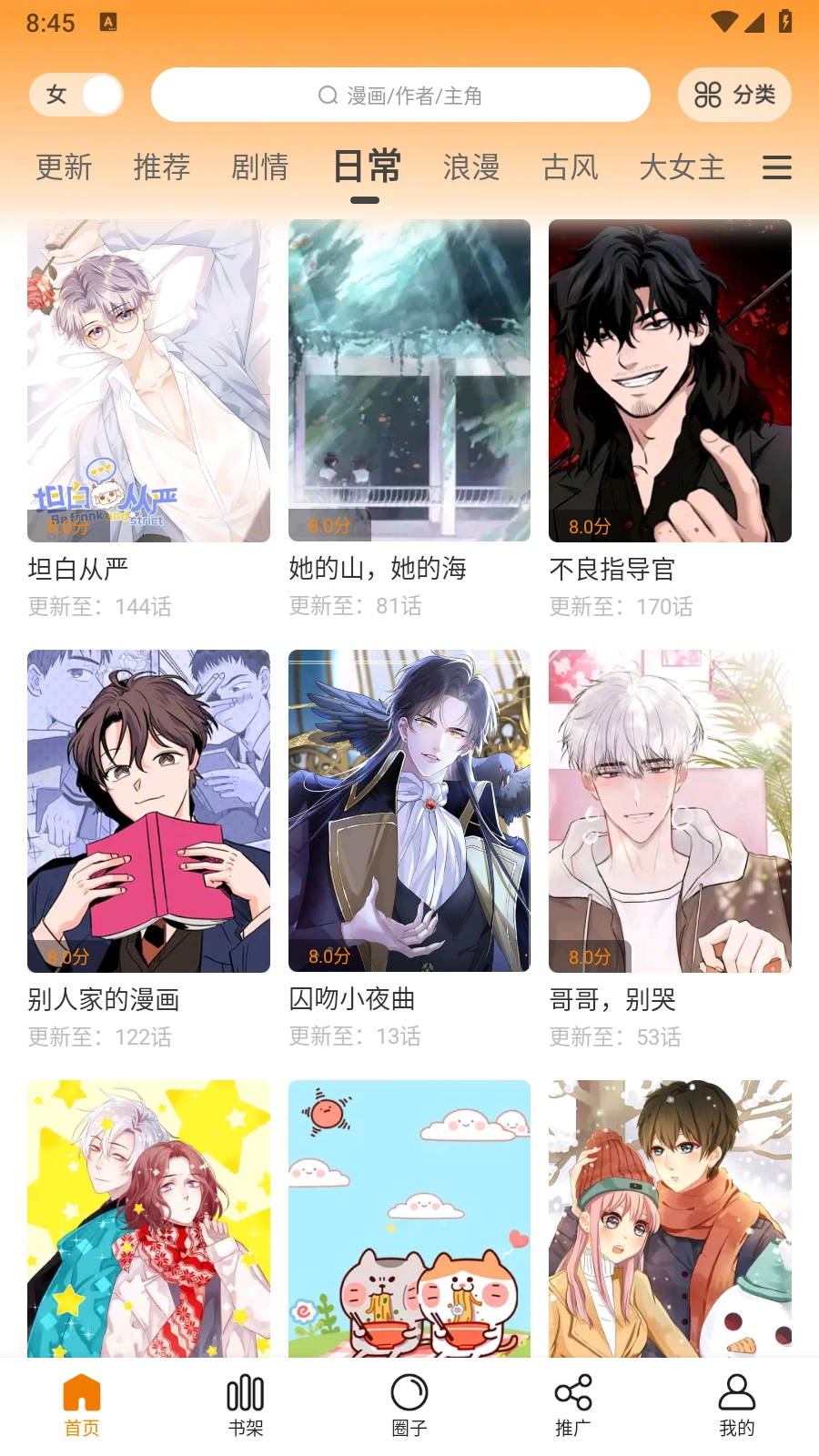Open the 浪漫 channel from tab strip
819x1456 pixels.
click(x=470, y=167)
